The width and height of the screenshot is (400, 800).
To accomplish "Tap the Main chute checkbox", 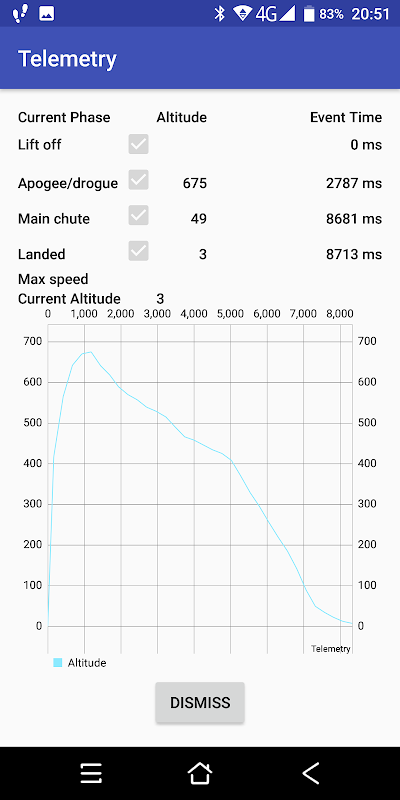I will 138,215.
